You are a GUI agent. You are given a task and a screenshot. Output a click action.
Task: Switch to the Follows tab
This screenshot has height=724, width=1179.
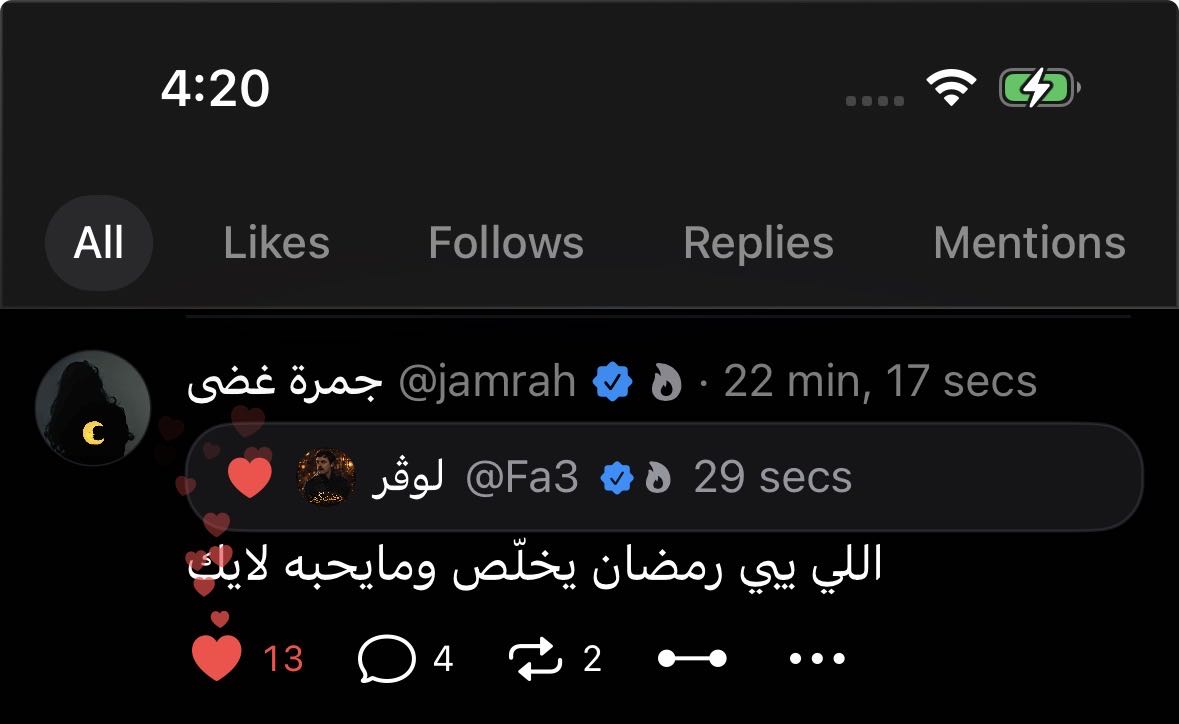click(x=505, y=243)
